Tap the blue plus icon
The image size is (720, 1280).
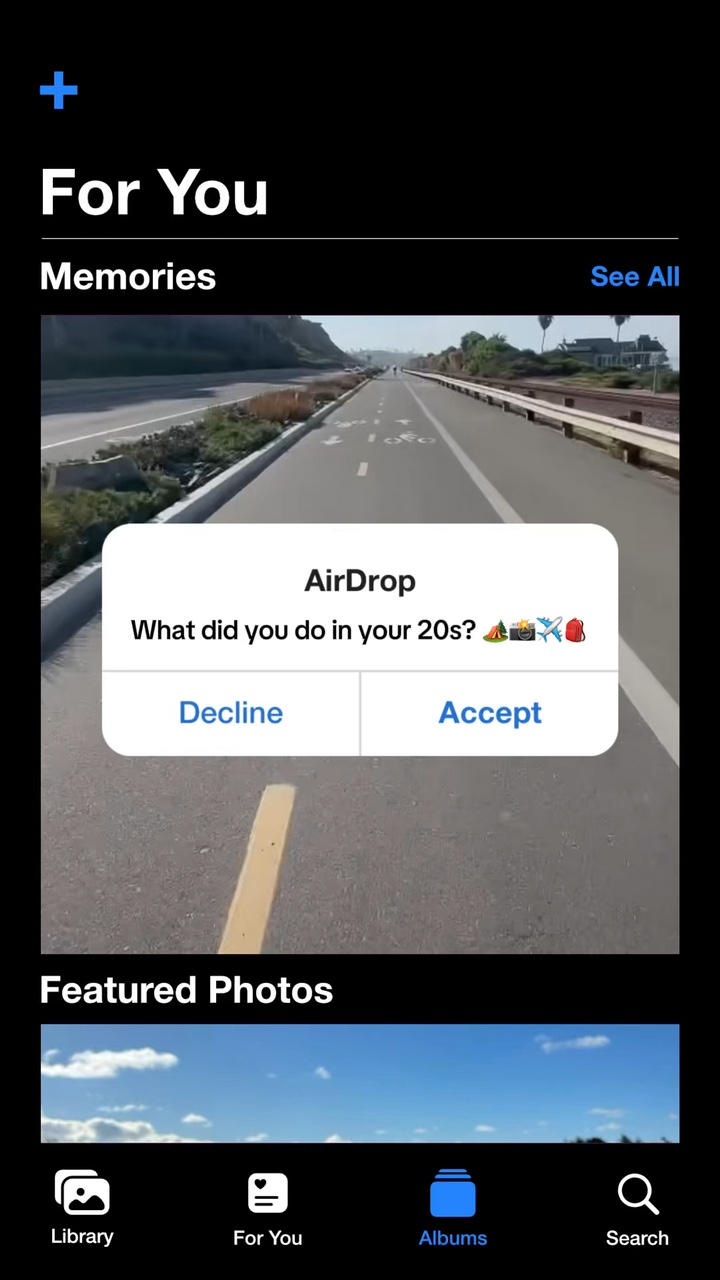click(x=59, y=91)
